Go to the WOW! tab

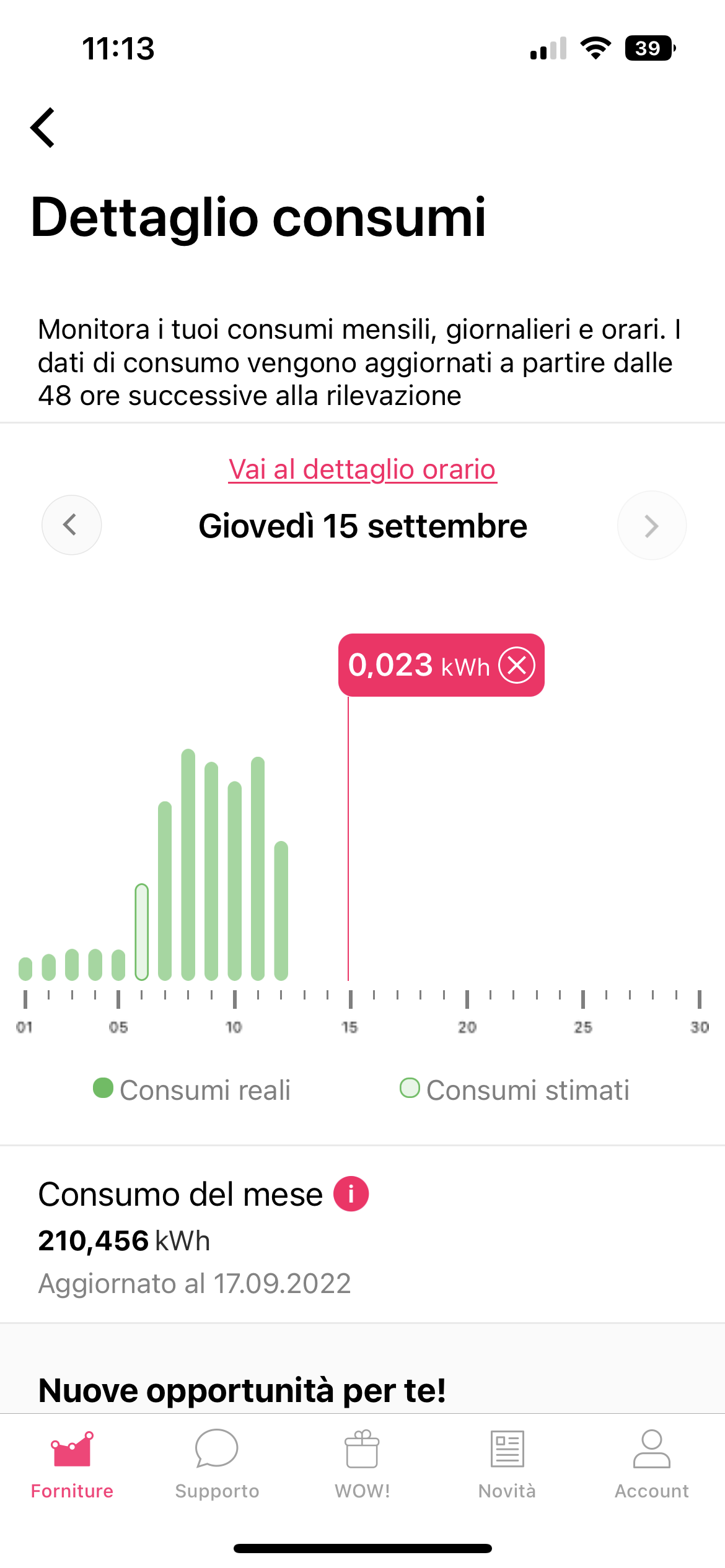tap(362, 1464)
